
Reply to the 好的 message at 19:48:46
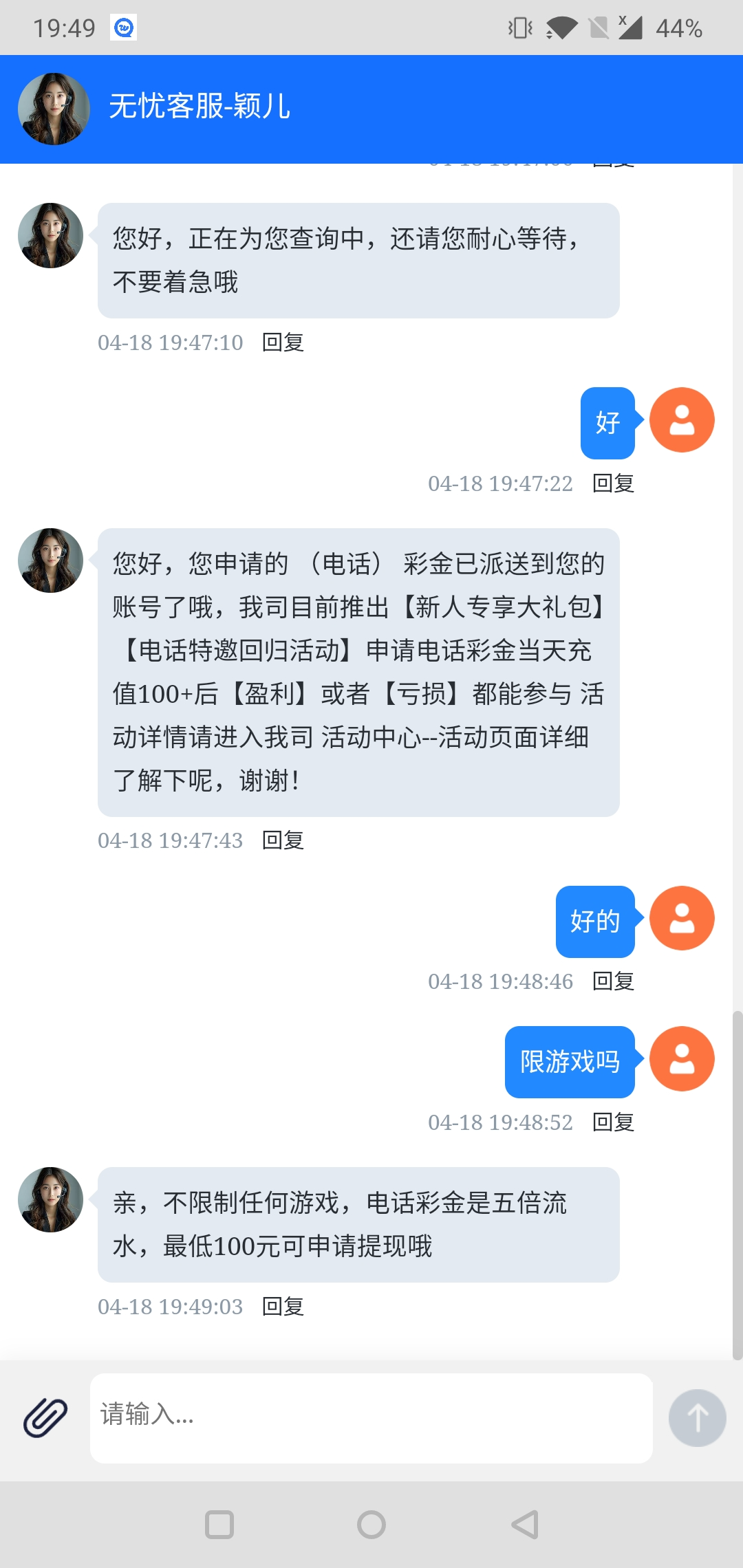(613, 981)
